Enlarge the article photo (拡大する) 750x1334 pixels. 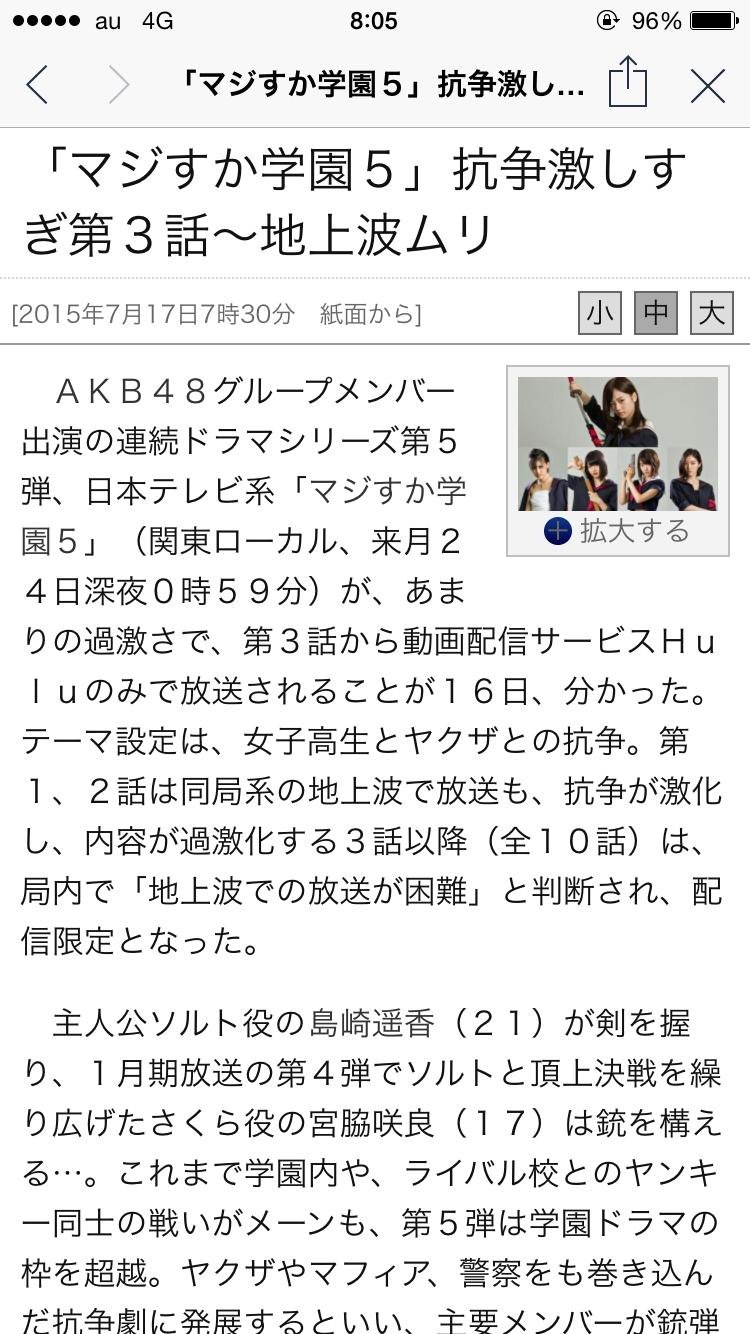click(617, 530)
